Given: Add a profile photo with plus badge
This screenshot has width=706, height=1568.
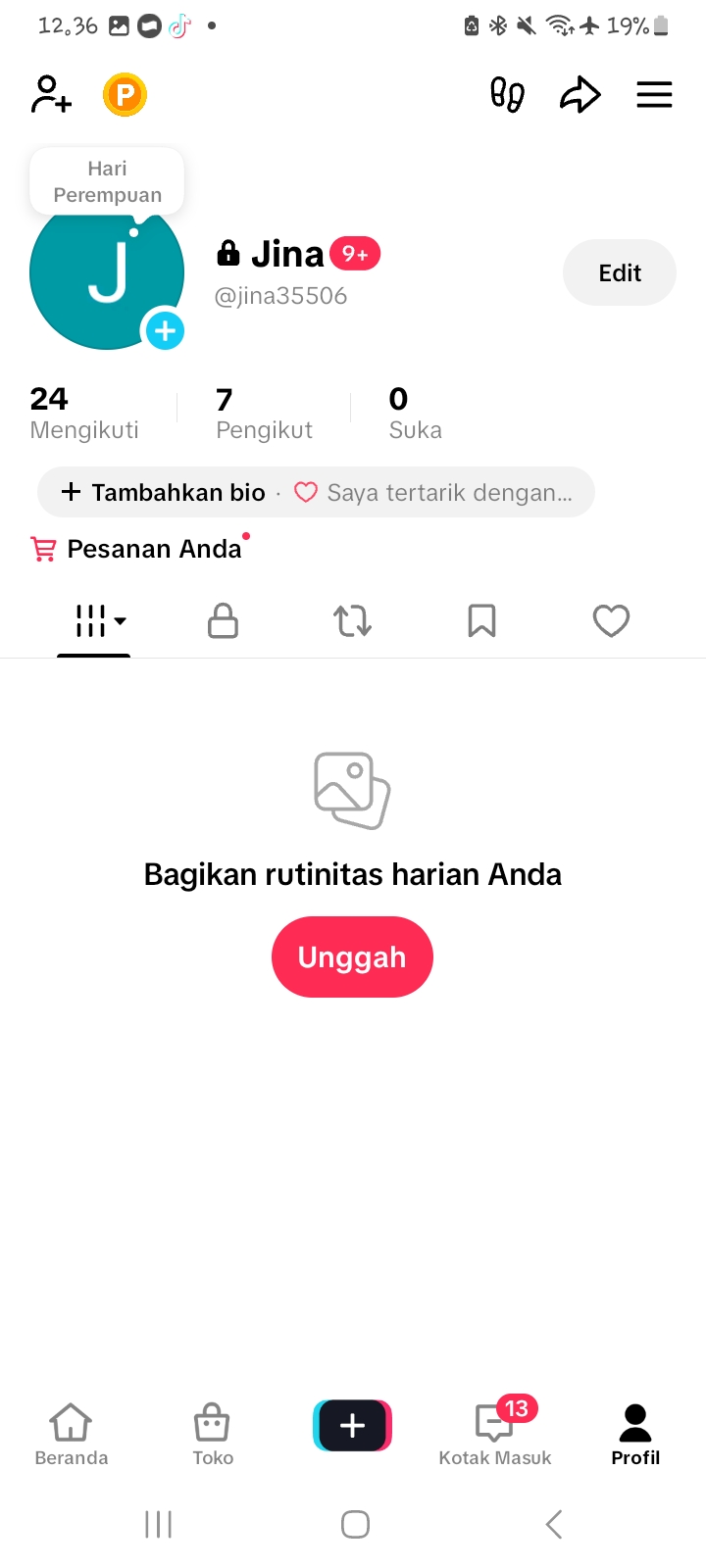Looking at the screenshot, I should click(165, 331).
